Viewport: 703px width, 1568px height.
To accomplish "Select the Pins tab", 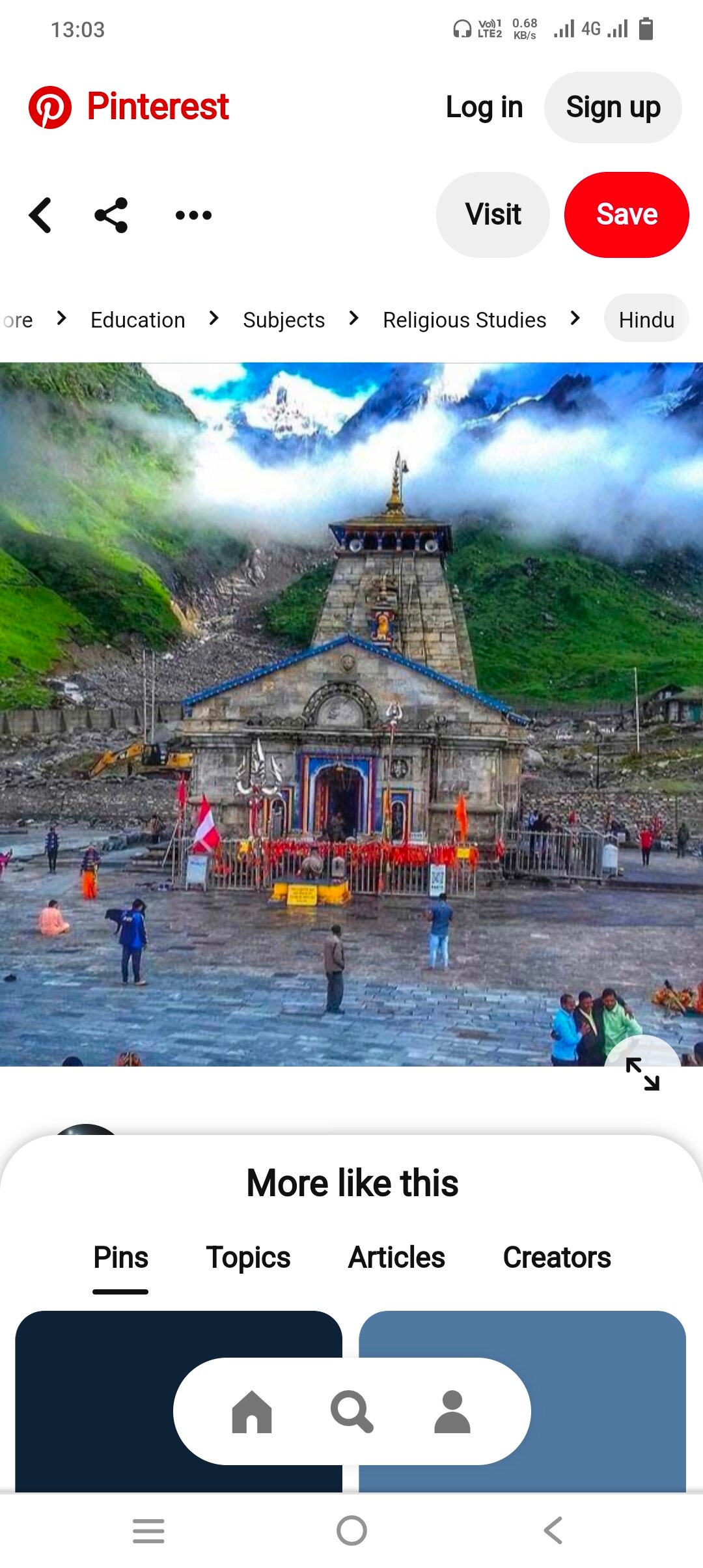I will point(120,1257).
